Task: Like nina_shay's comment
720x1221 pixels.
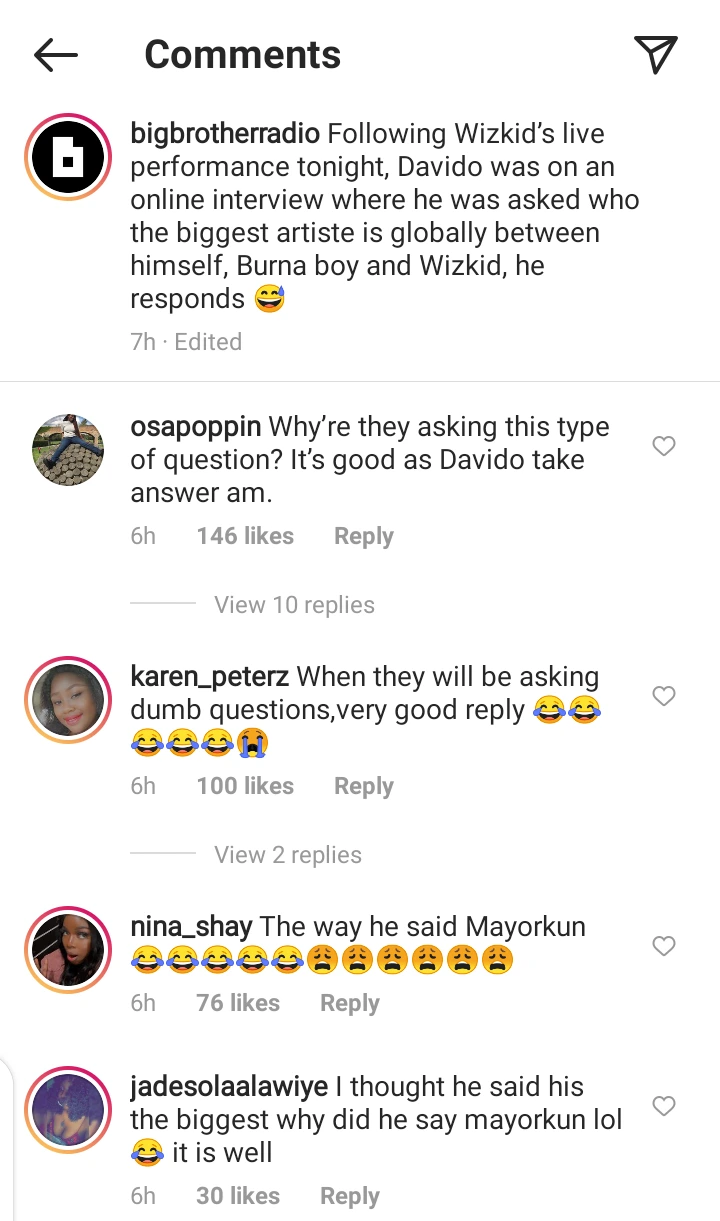Action: coord(664,946)
